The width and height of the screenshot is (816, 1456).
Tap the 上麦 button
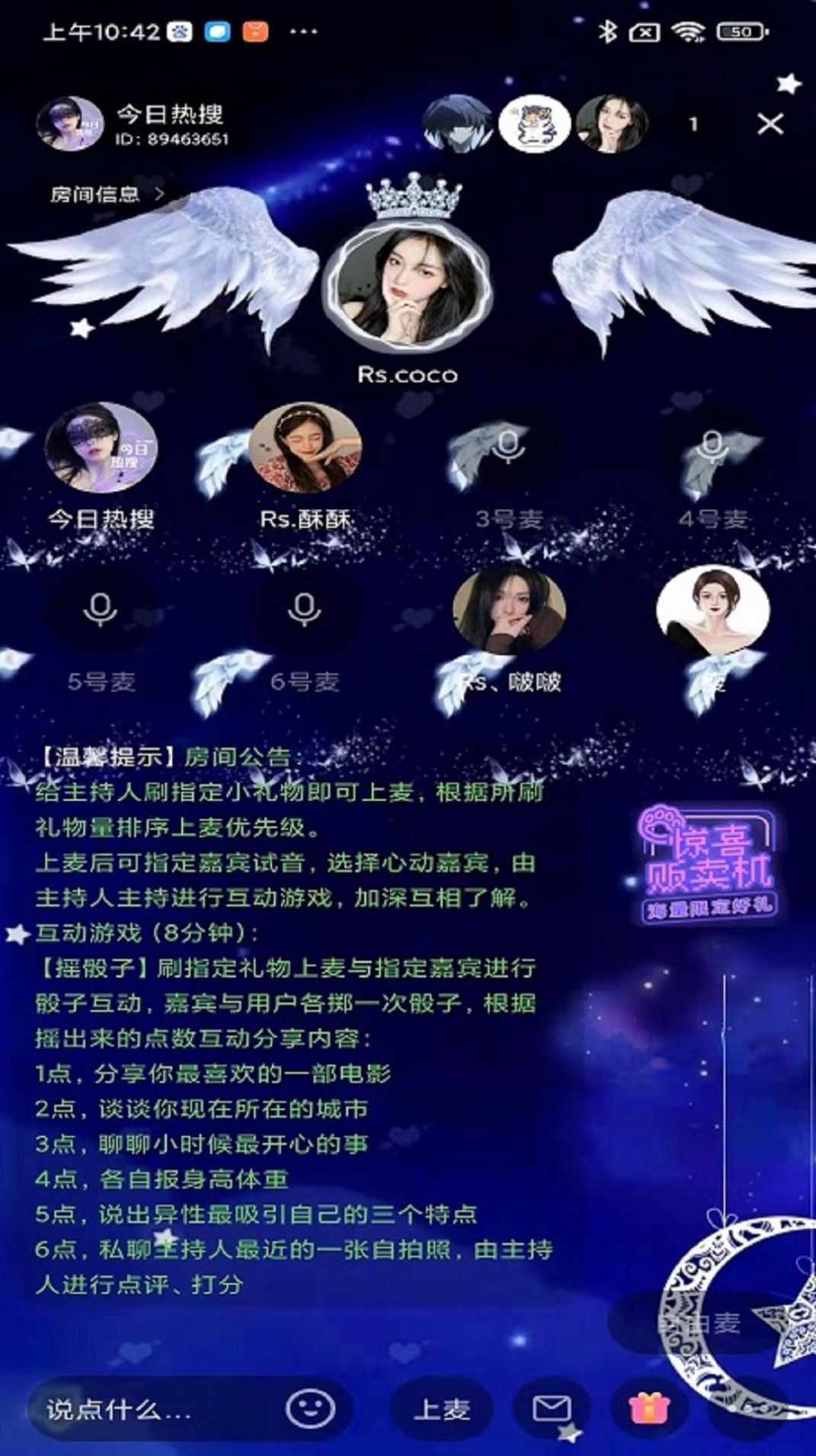442,1410
